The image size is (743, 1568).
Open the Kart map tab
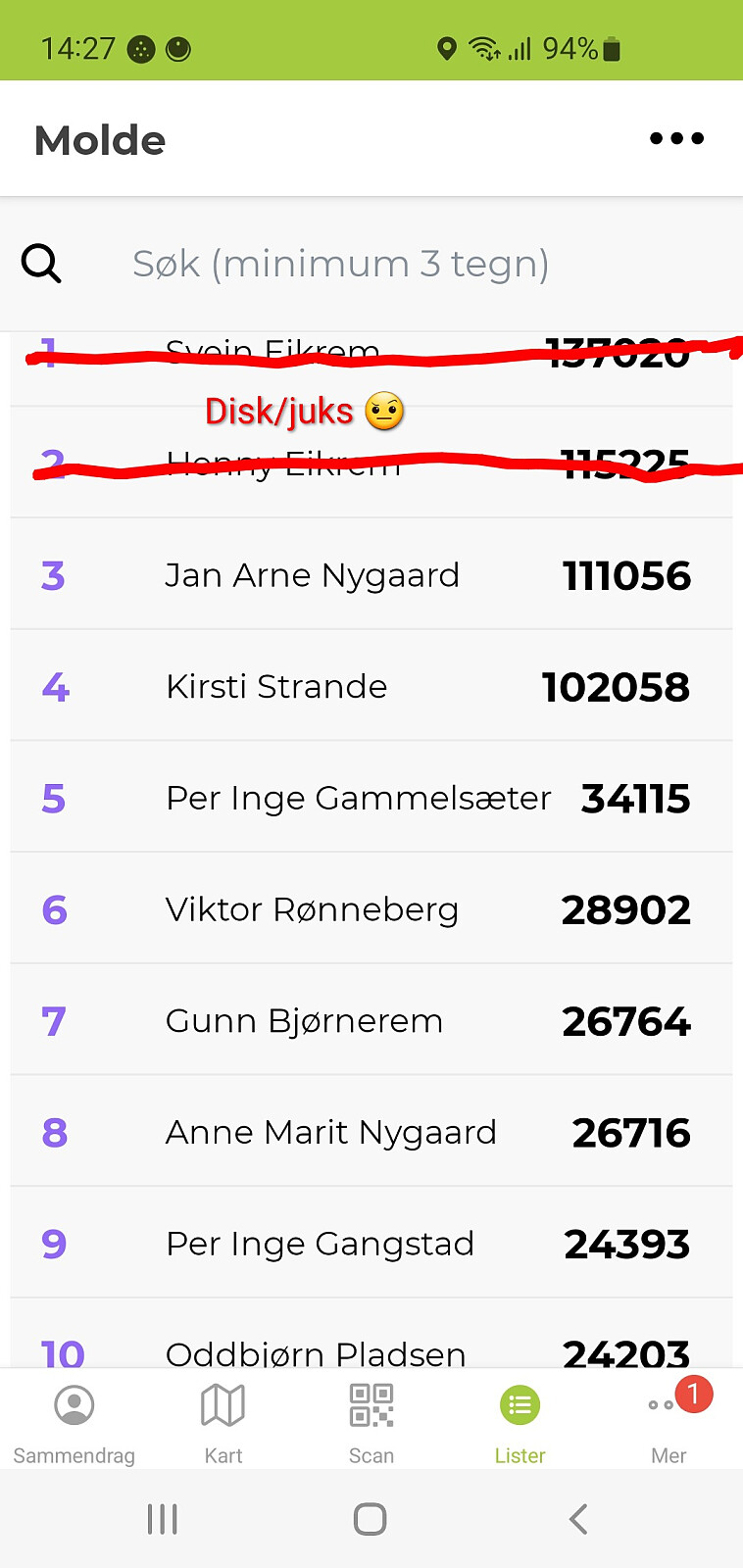(223, 1423)
